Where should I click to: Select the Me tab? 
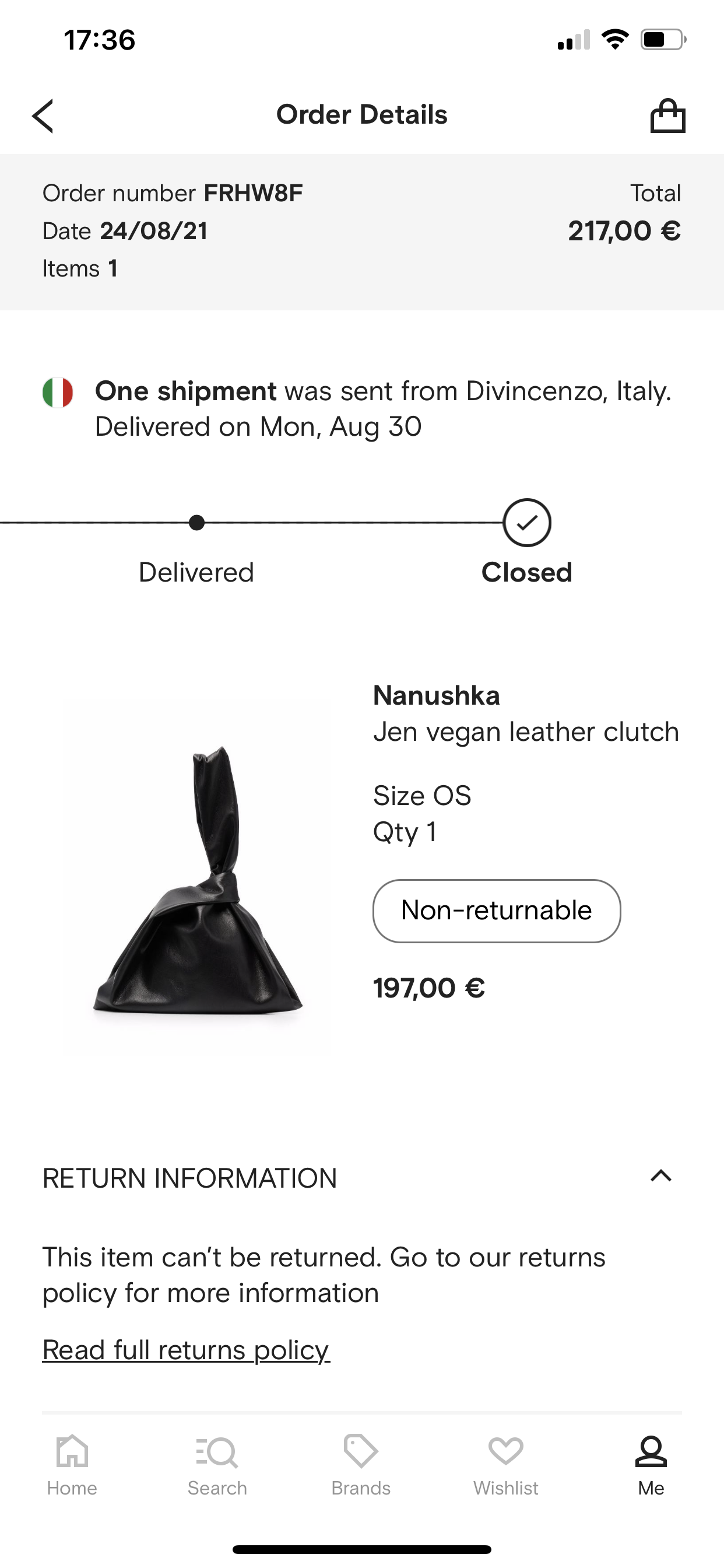651,1465
